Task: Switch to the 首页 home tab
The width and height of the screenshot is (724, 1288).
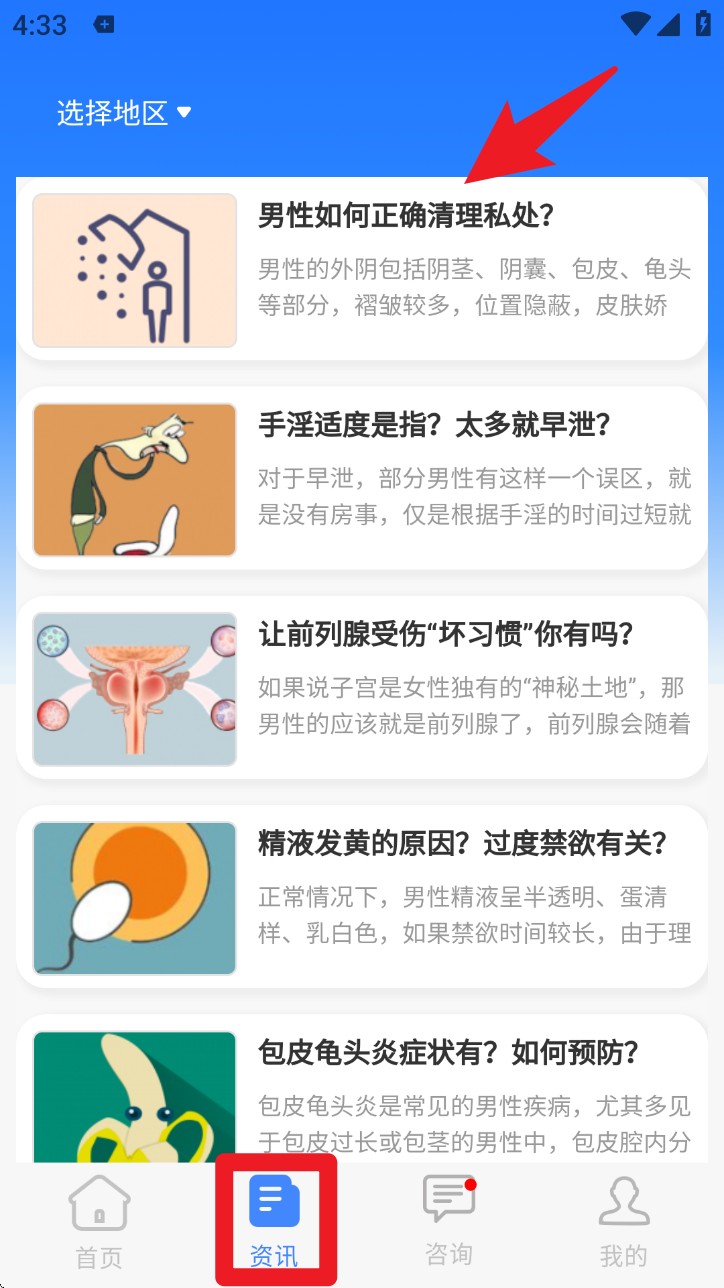Action: [99, 1220]
